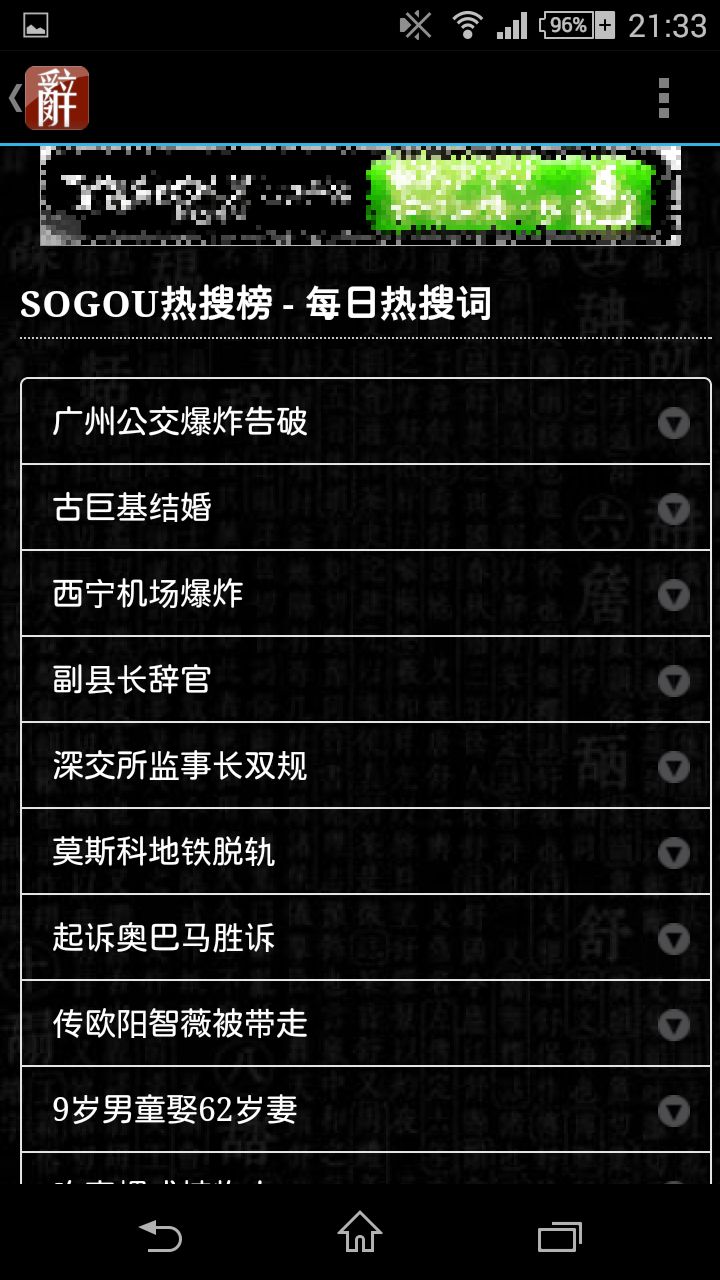Image resolution: width=720 pixels, height=1280 pixels.
Task: Tap the system home button
Action: pyautogui.click(x=360, y=1233)
